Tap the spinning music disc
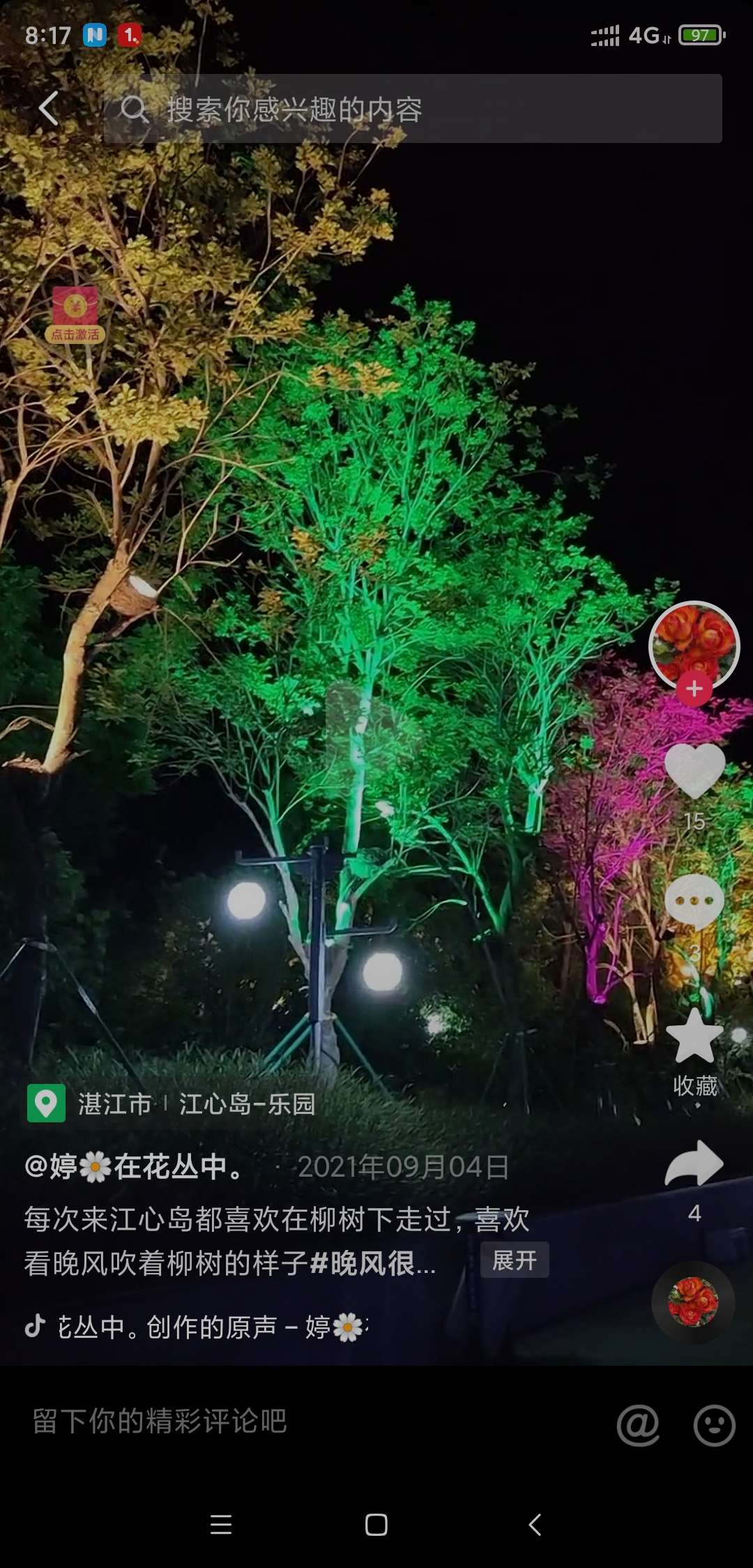 [x=692, y=1302]
